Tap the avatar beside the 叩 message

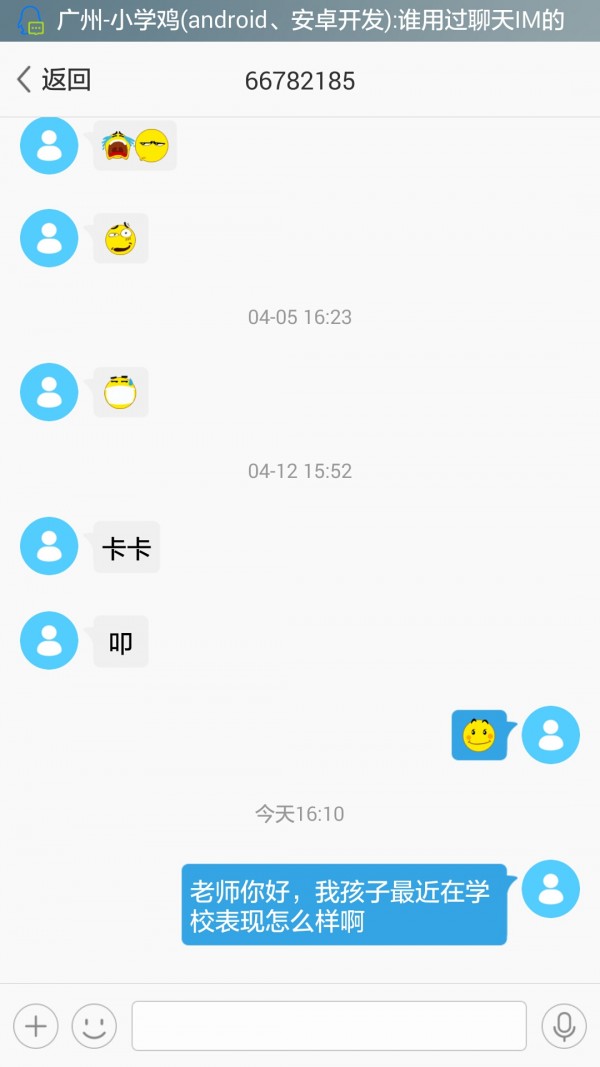49,640
